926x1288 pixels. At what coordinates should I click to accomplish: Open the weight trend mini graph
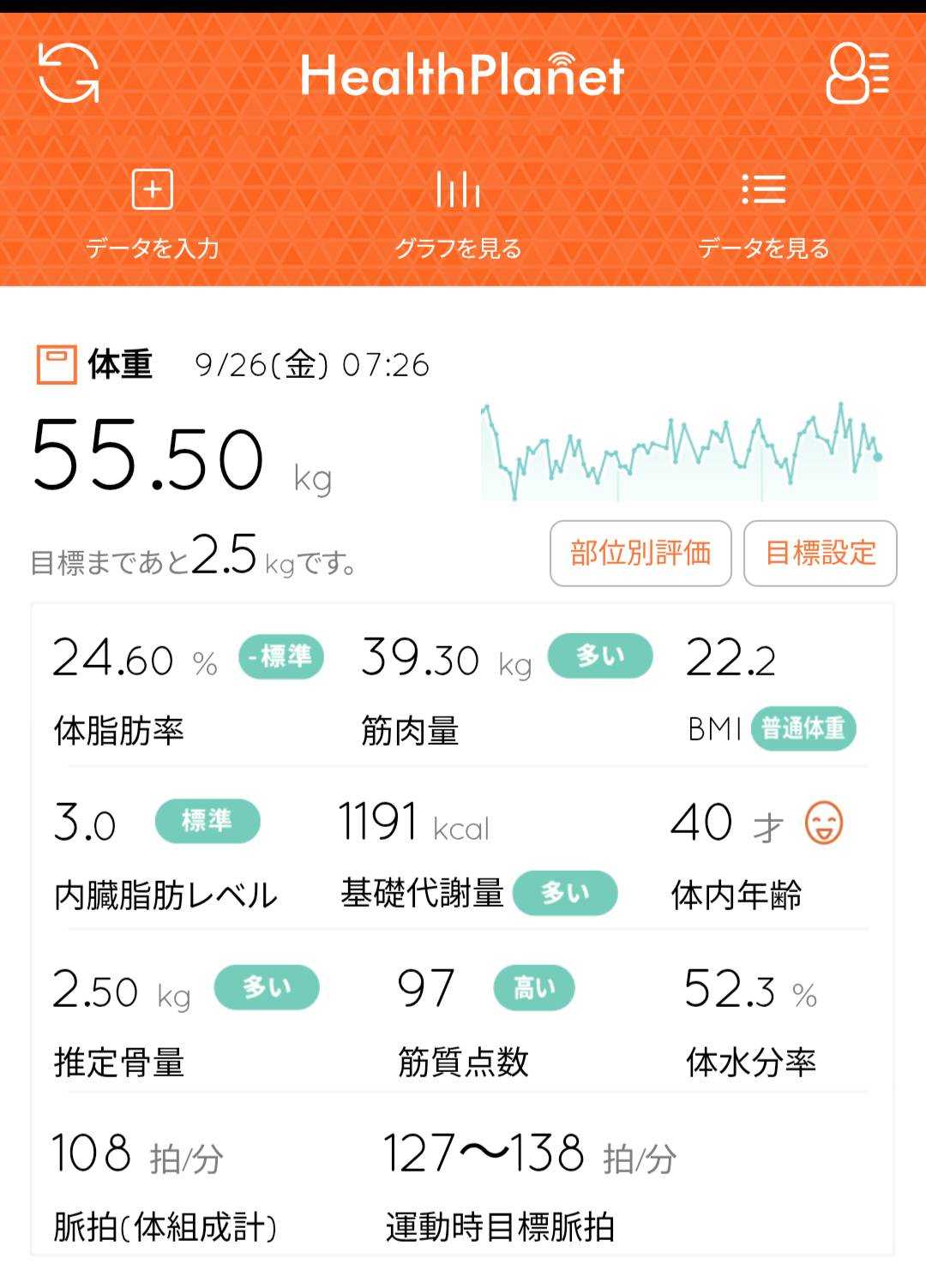point(681,452)
